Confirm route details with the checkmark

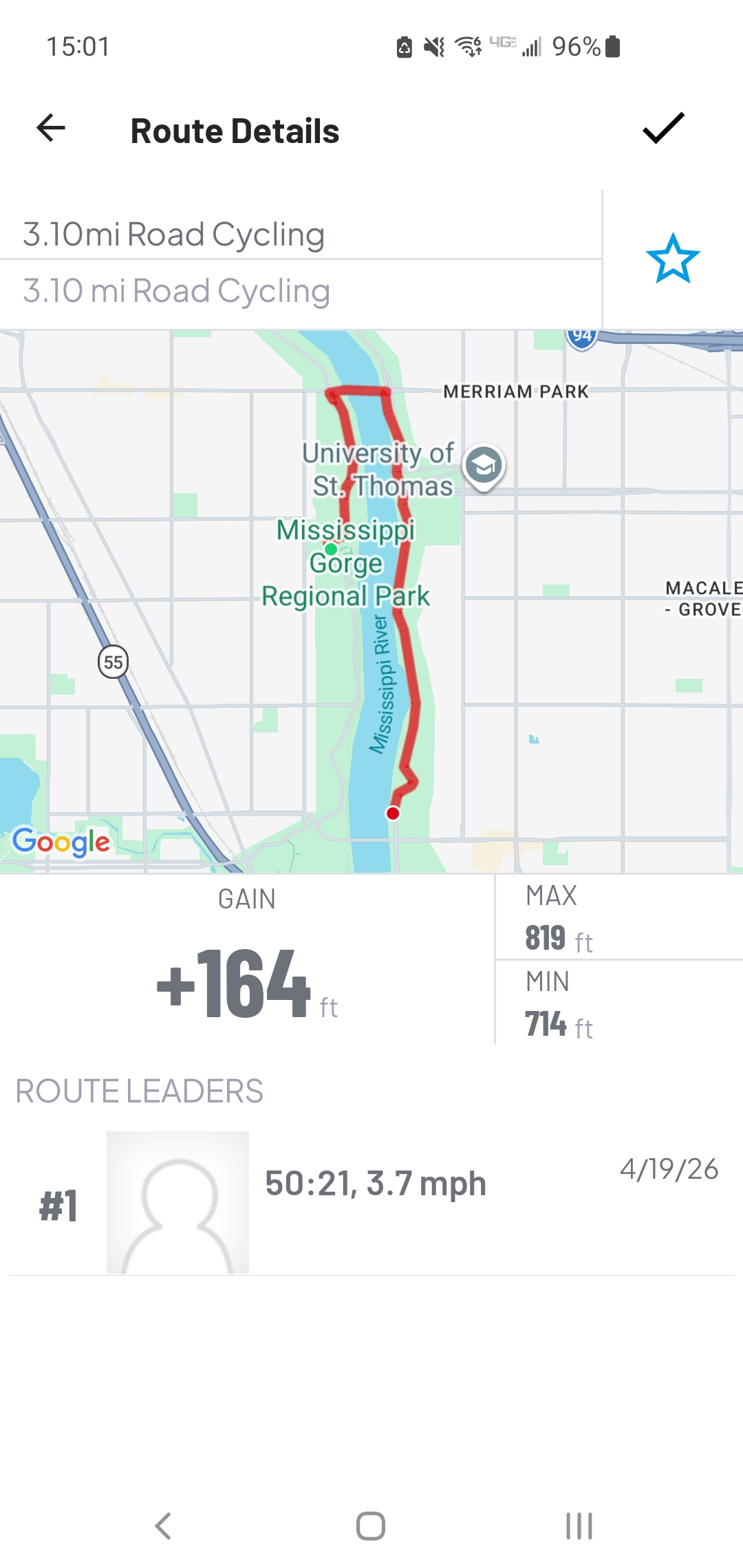664,128
